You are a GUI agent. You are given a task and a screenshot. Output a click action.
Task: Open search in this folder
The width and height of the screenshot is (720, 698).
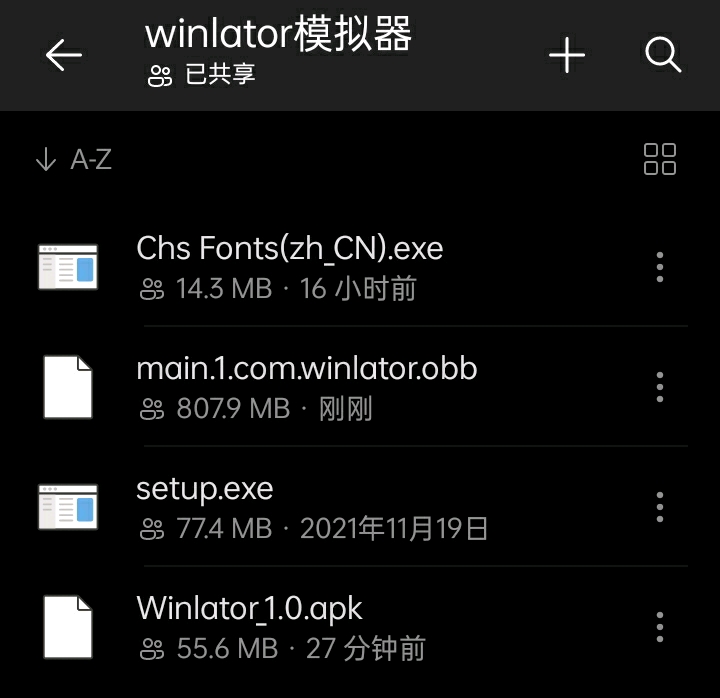[x=663, y=56]
